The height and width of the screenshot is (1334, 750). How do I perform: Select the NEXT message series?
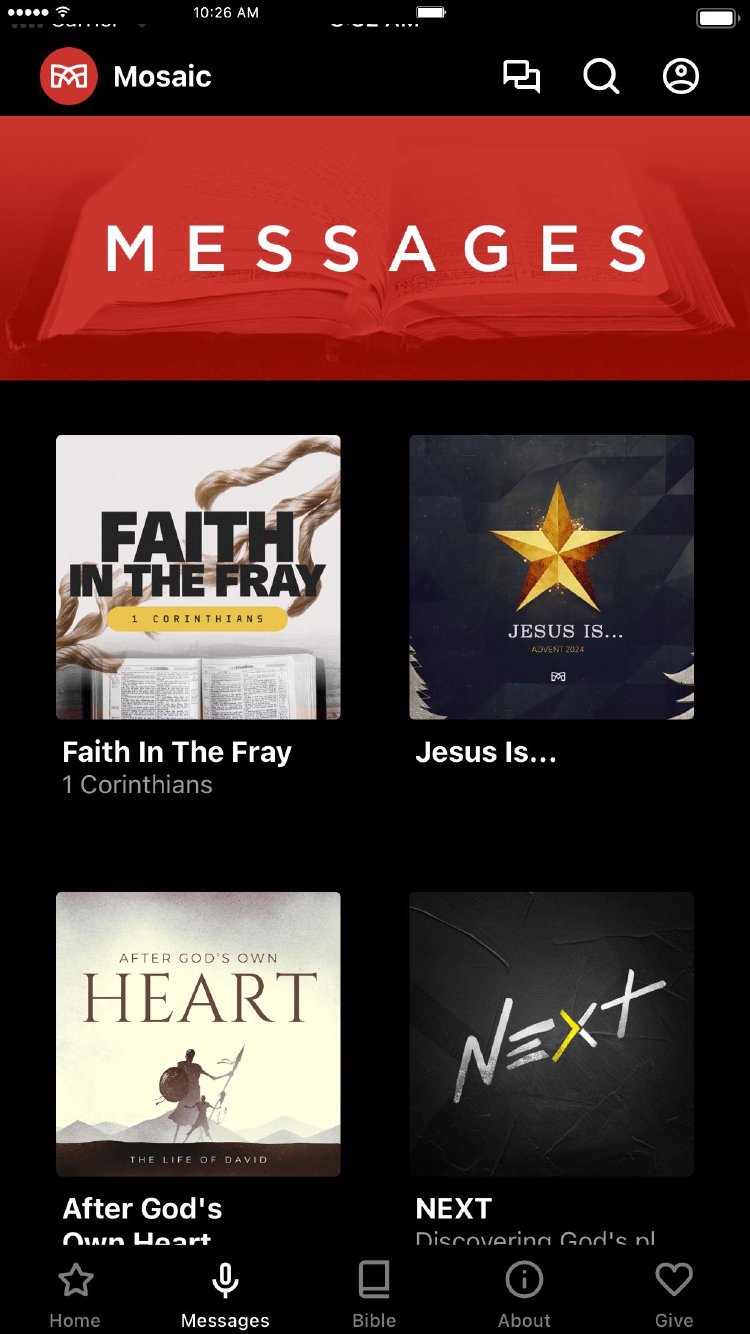(x=551, y=1034)
